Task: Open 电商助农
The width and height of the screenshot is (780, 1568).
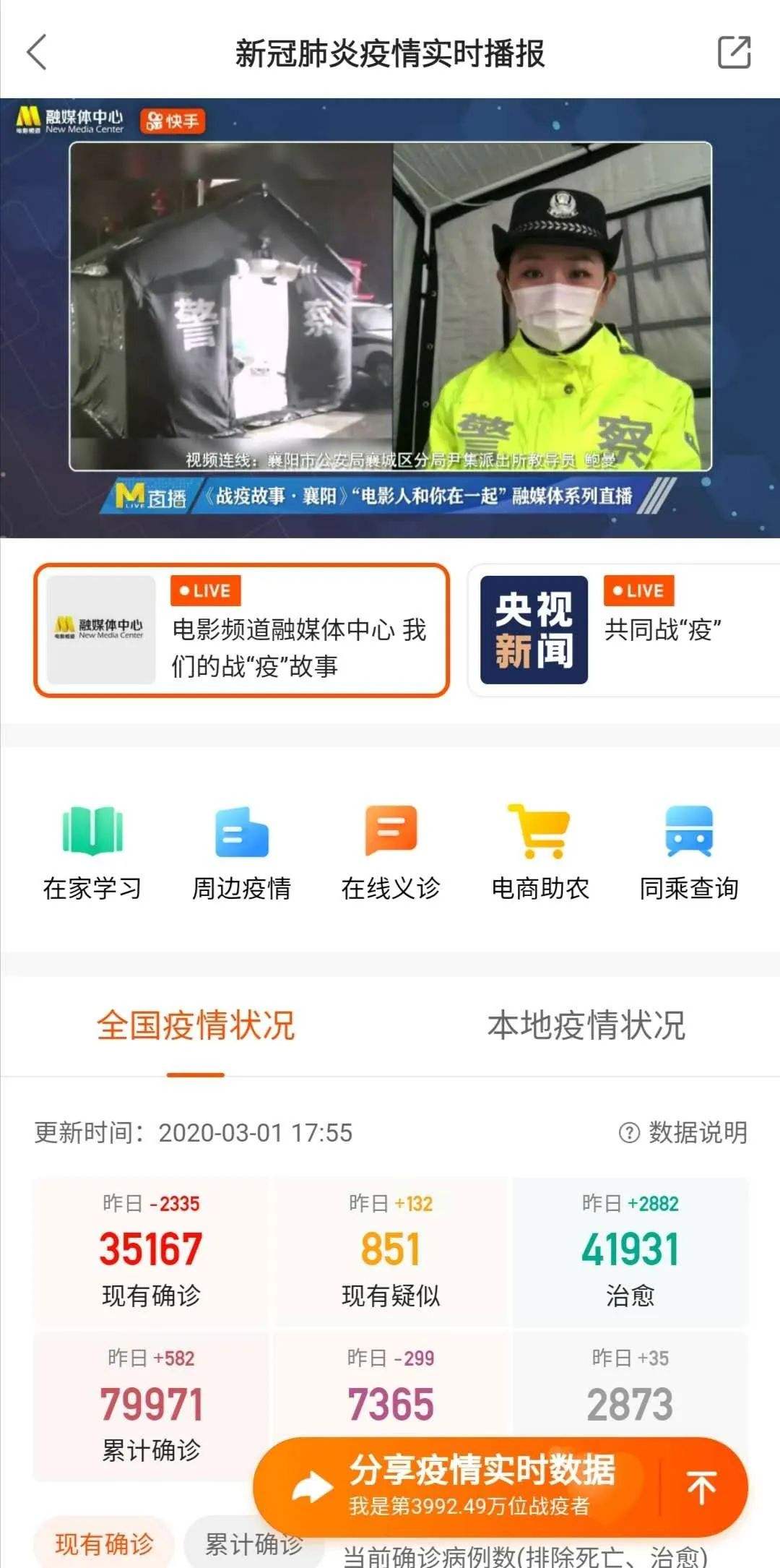Action: [x=539, y=853]
